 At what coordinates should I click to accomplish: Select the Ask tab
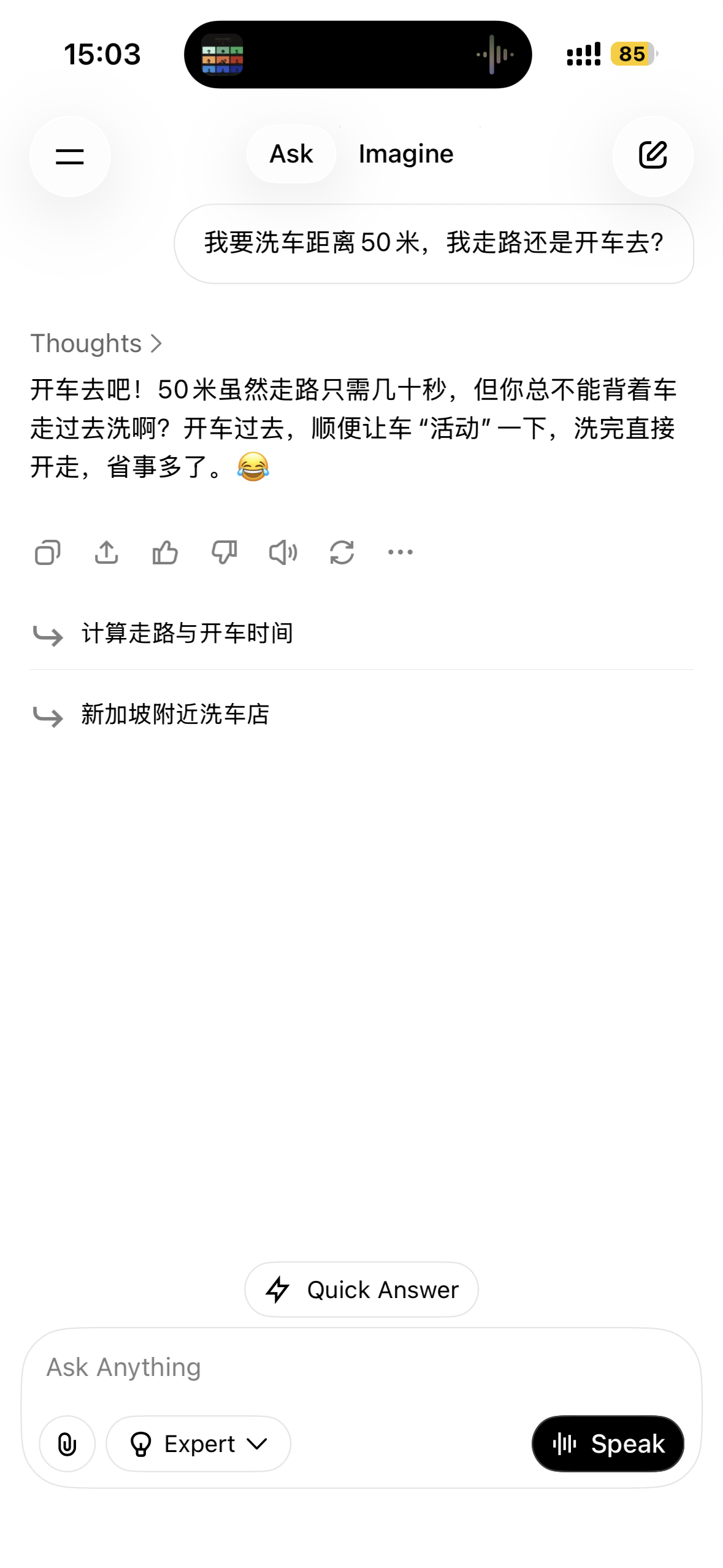click(x=291, y=154)
